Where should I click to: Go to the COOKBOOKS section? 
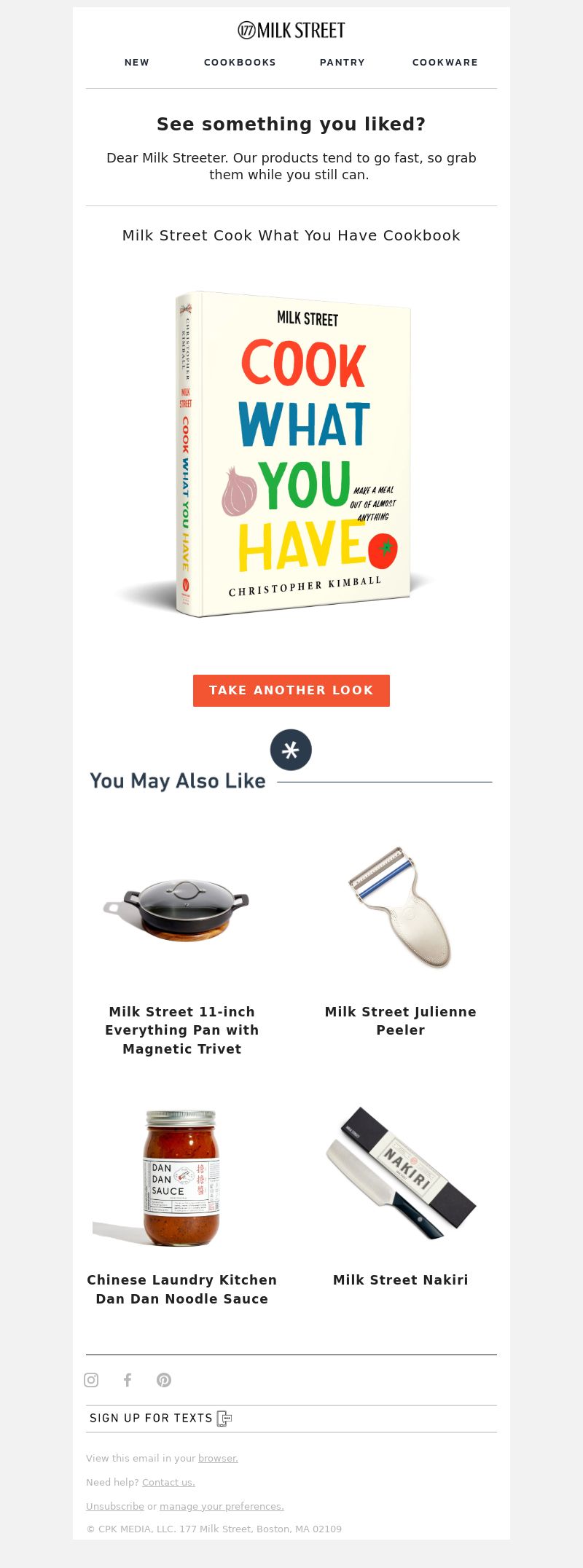240,63
